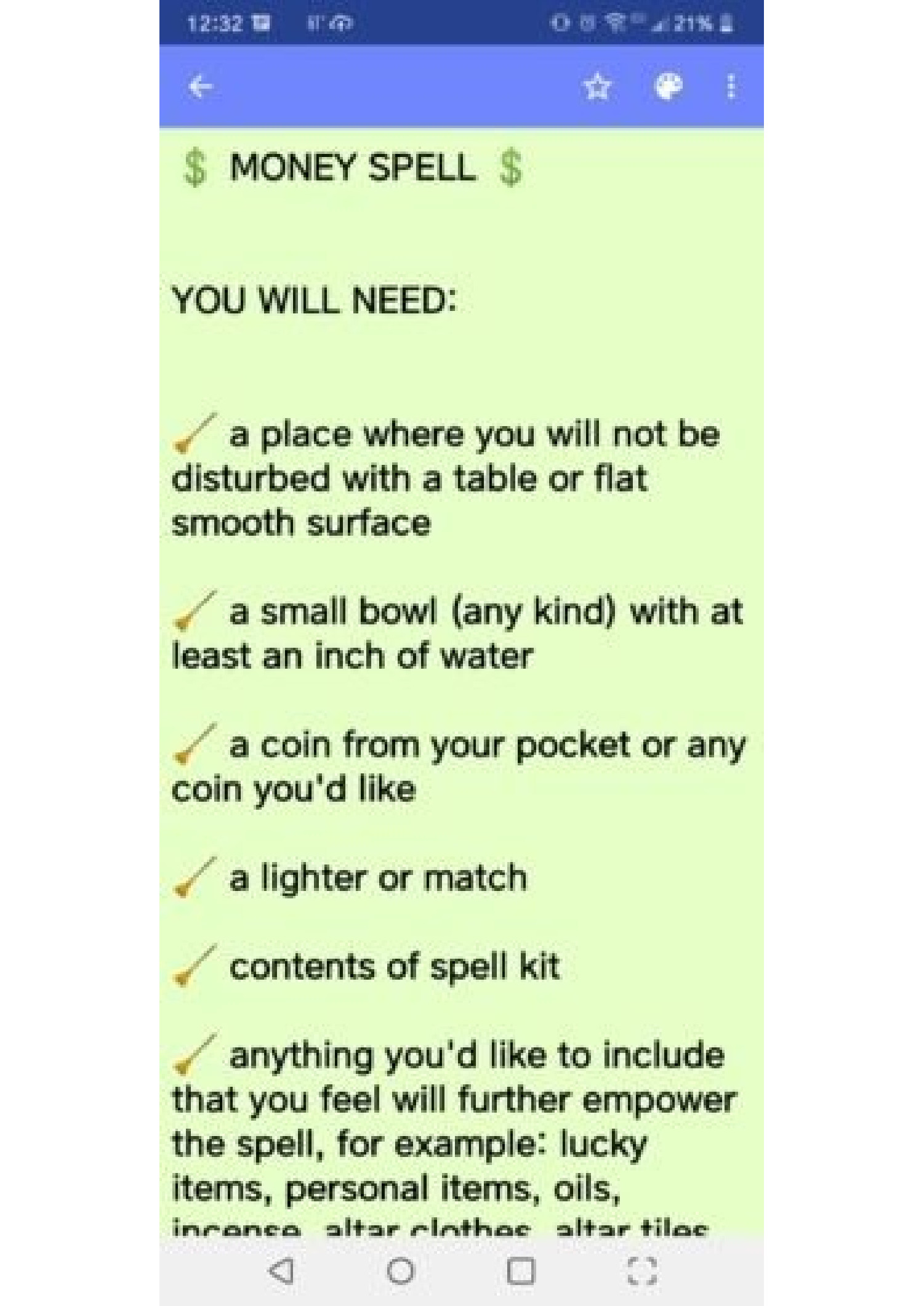Tap the screenshot capture icon in navigation bar
This screenshot has height=1306, width=924.
pos(641,1271)
